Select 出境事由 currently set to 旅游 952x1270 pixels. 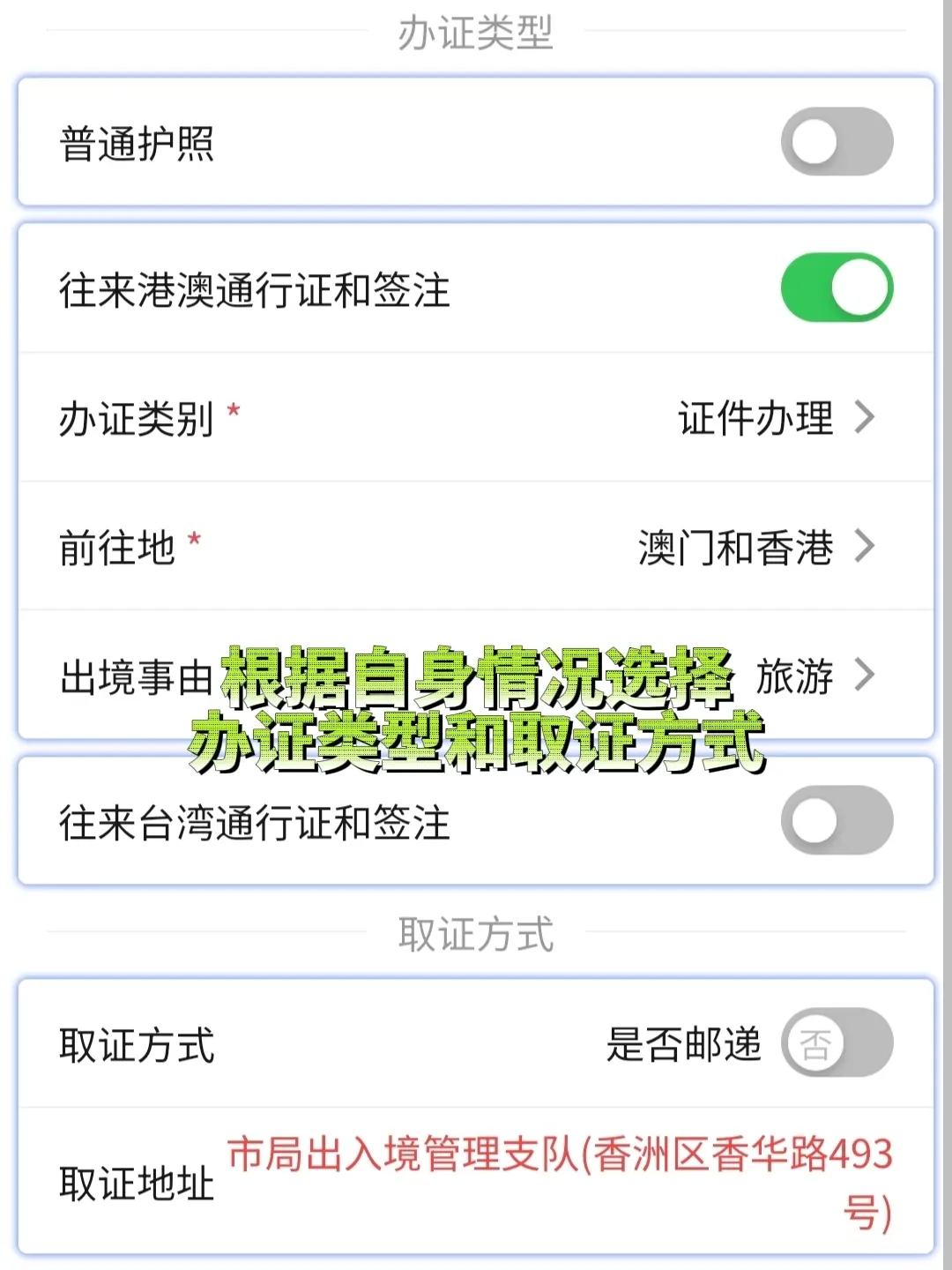tap(814, 676)
